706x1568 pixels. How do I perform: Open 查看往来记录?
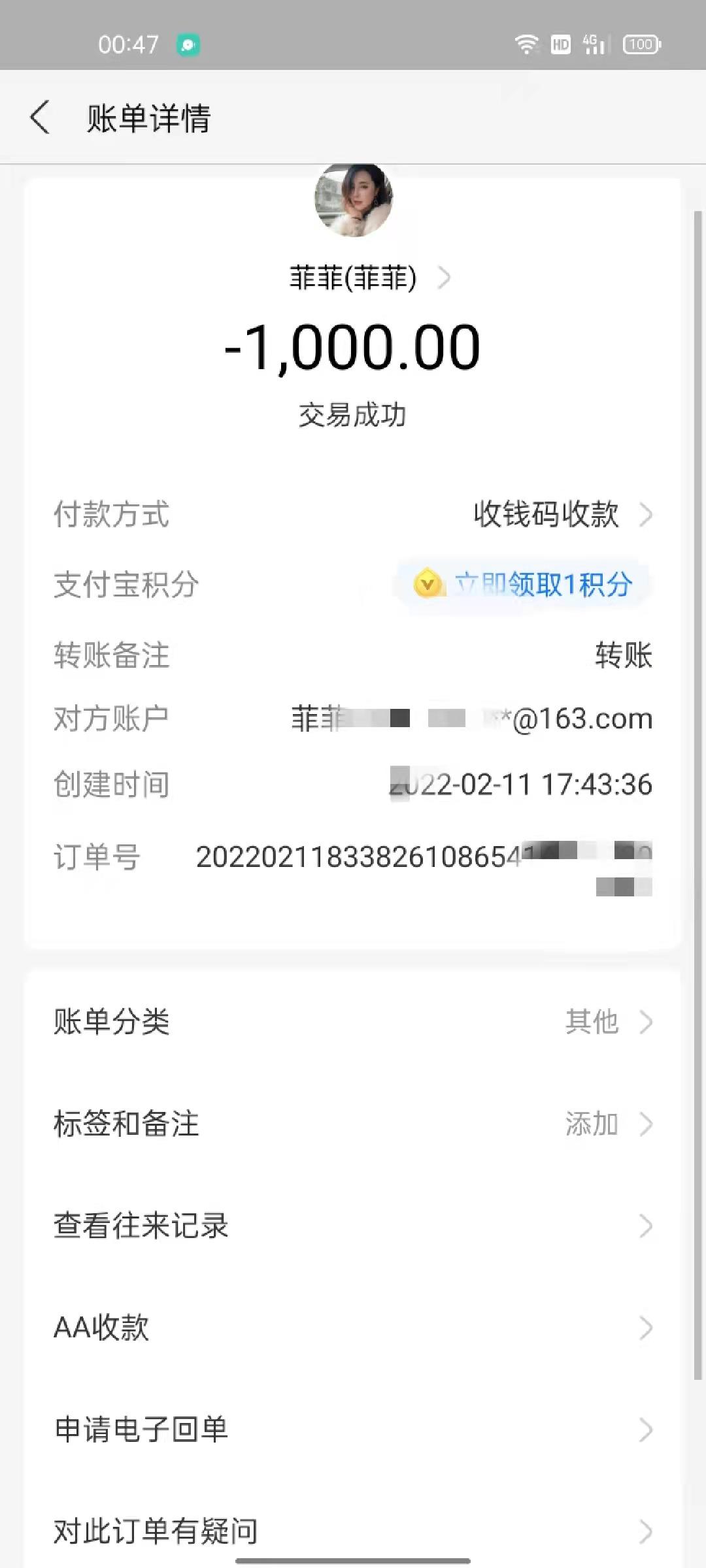pyautogui.click(x=353, y=1226)
